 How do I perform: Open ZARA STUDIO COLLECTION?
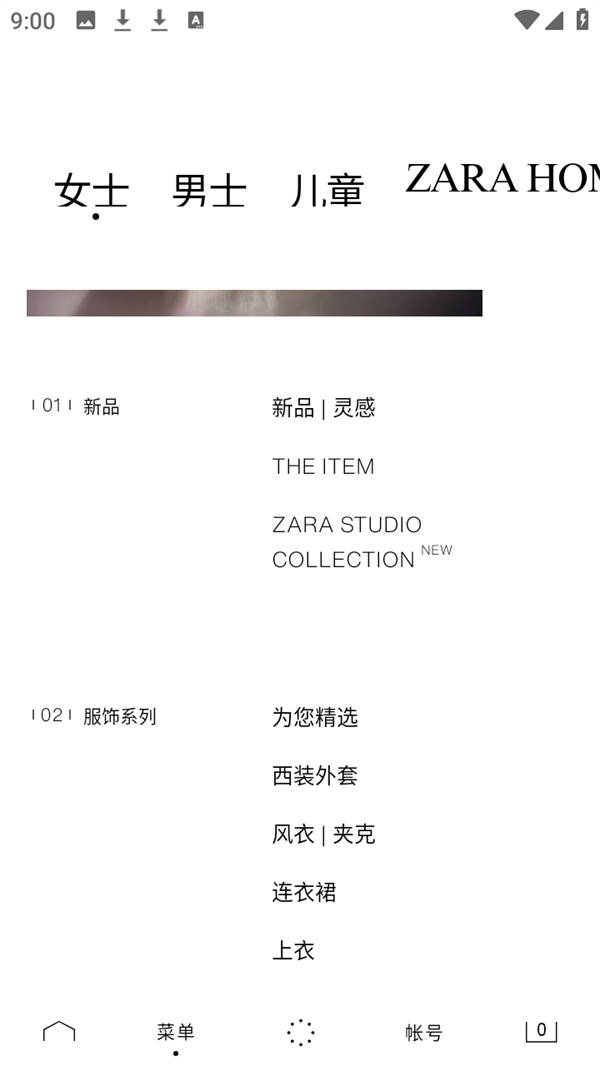click(x=347, y=541)
